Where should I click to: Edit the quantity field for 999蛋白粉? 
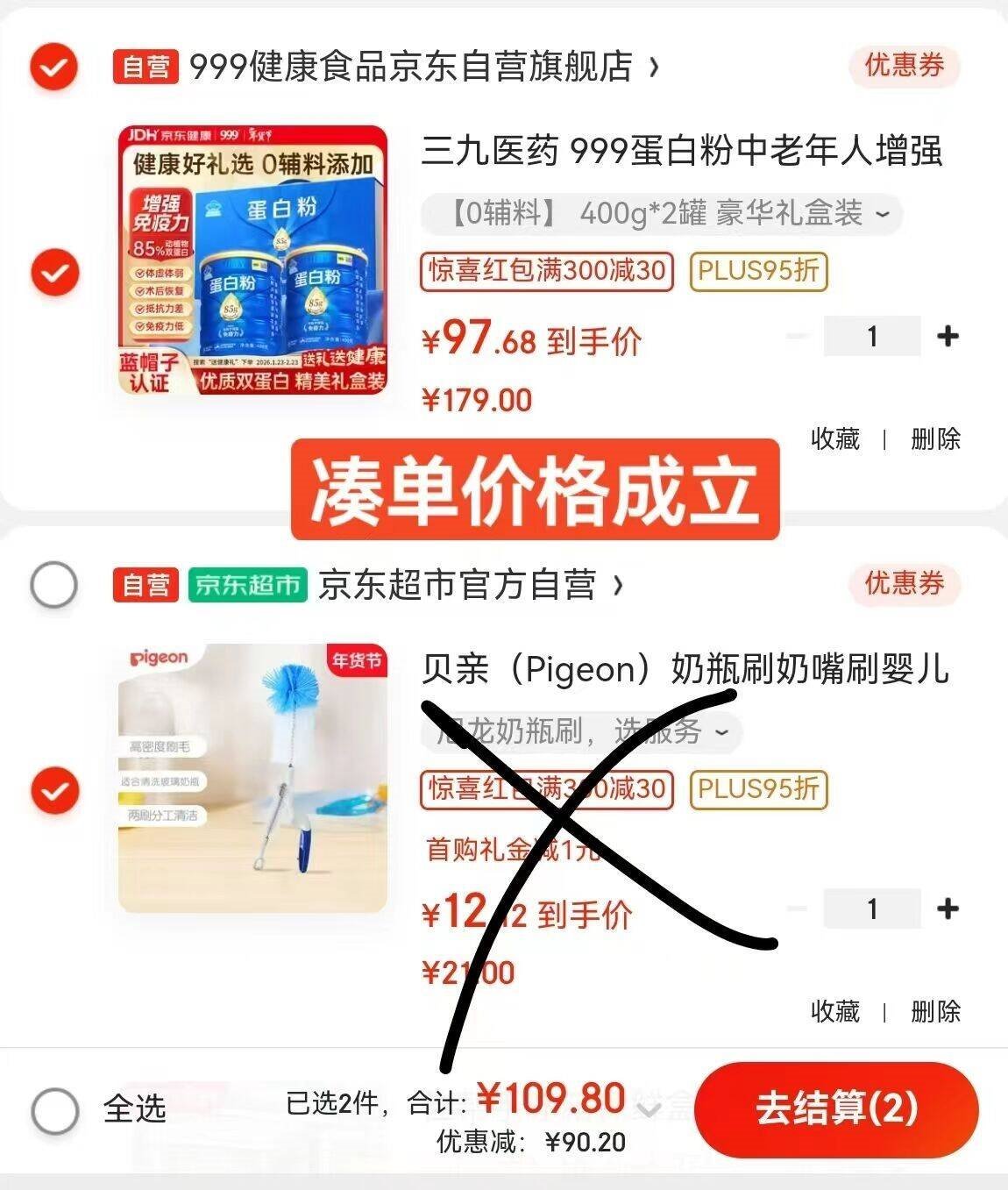tap(871, 337)
